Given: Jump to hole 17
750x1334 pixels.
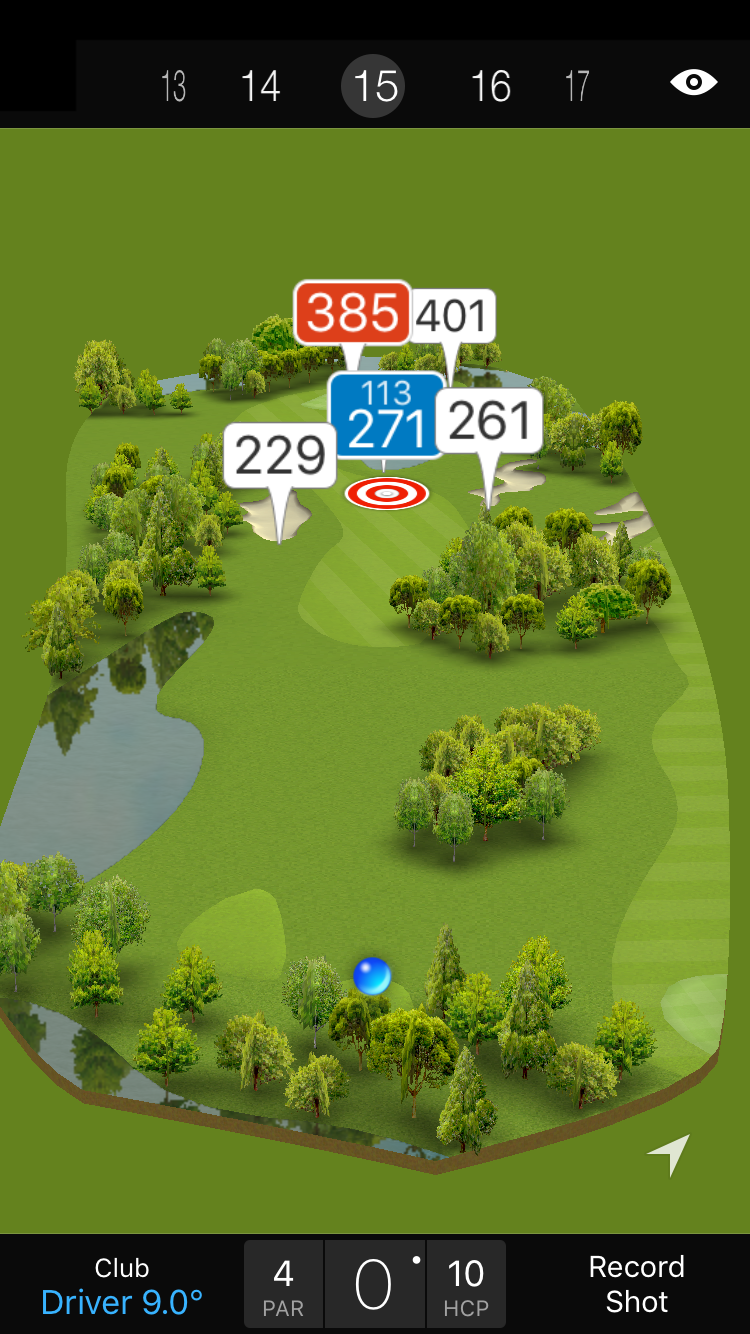Looking at the screenshot, I should [x=577, y=86].
